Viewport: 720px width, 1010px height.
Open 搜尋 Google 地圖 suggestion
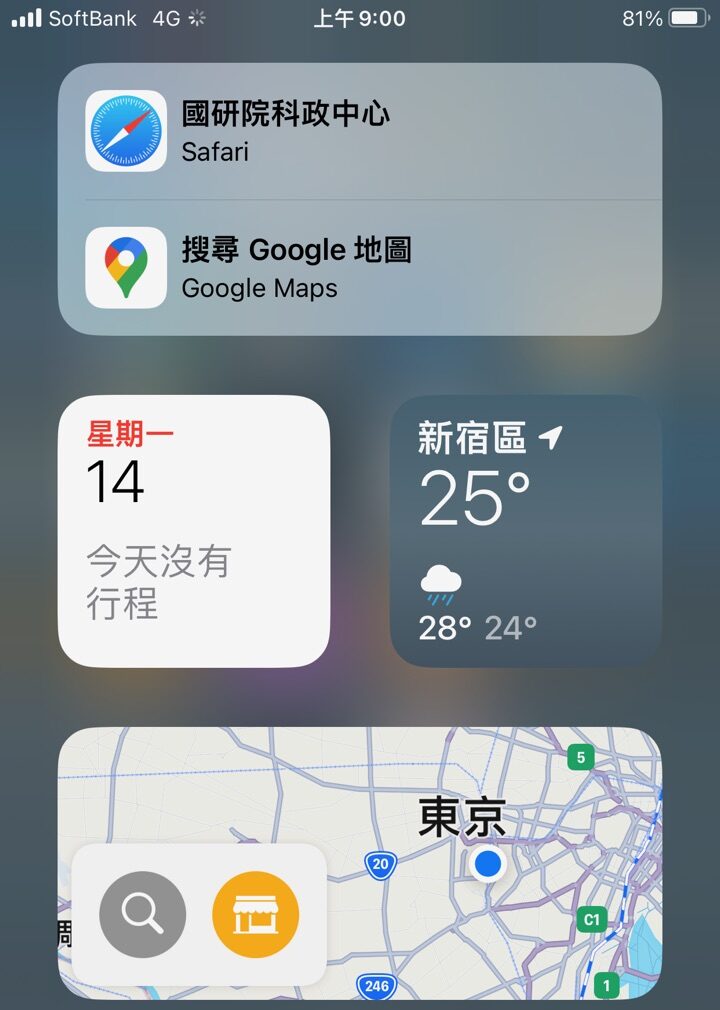click(x=360, y=267)
